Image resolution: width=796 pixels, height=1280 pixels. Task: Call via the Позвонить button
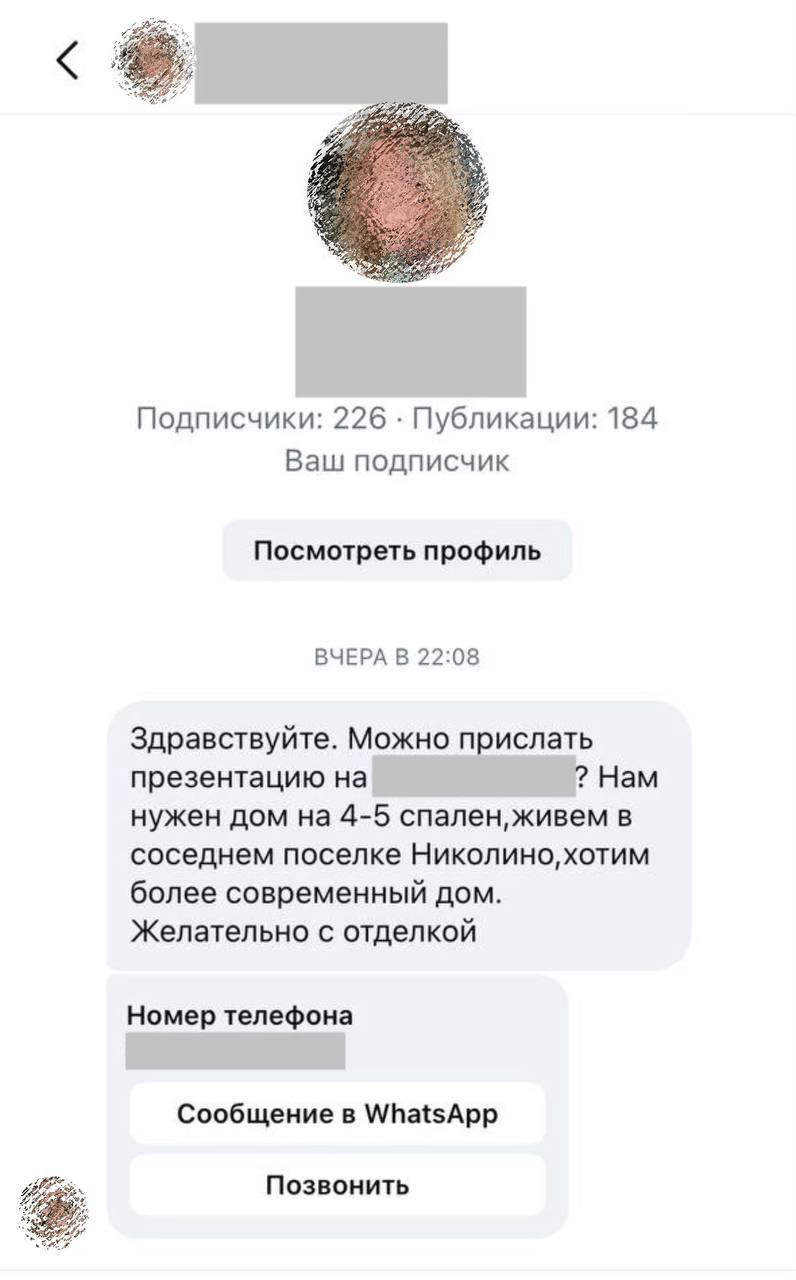[x=337, y=1185]
